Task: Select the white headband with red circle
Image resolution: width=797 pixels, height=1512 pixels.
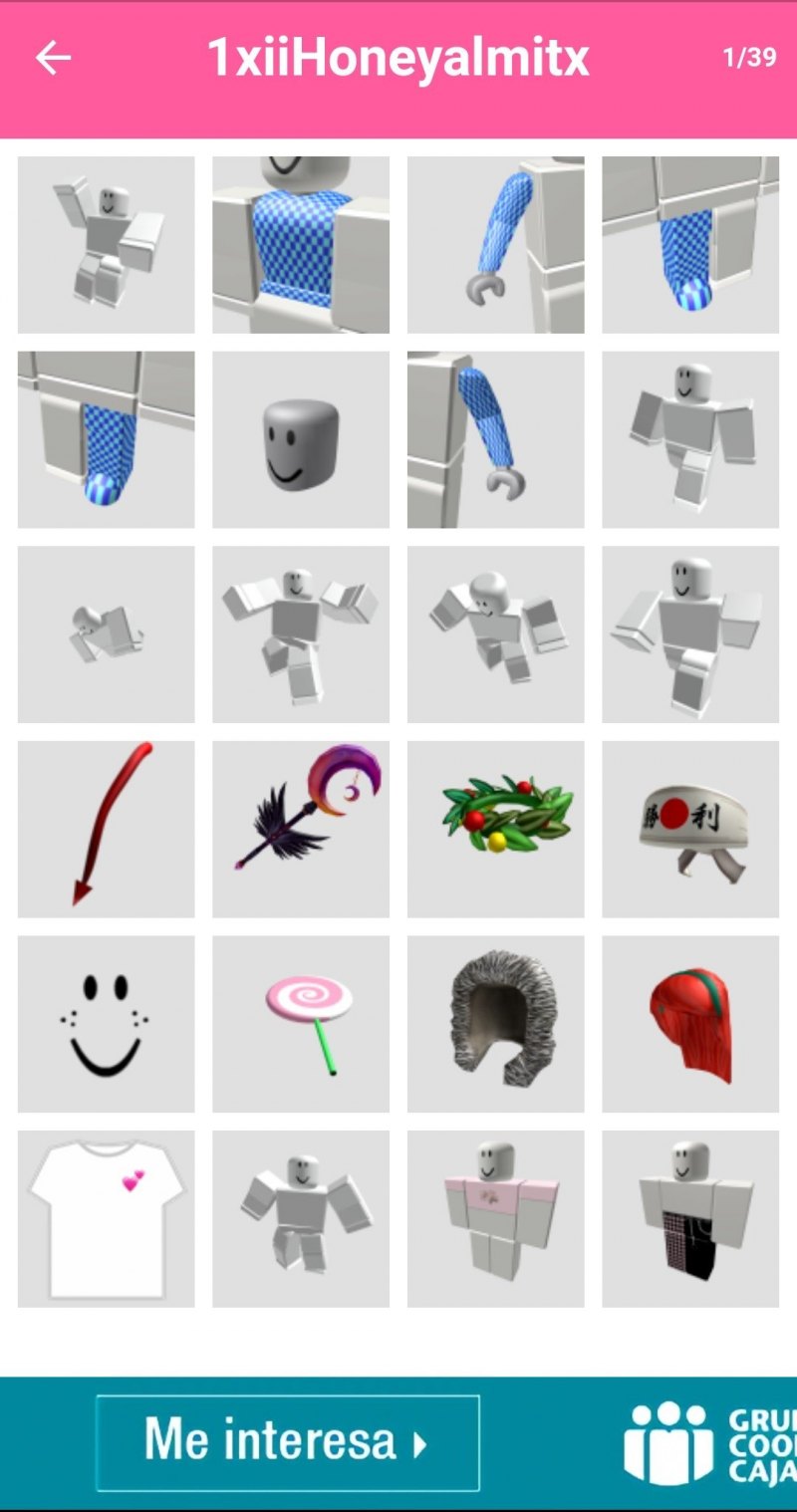Action: click(x=690, y=829)
